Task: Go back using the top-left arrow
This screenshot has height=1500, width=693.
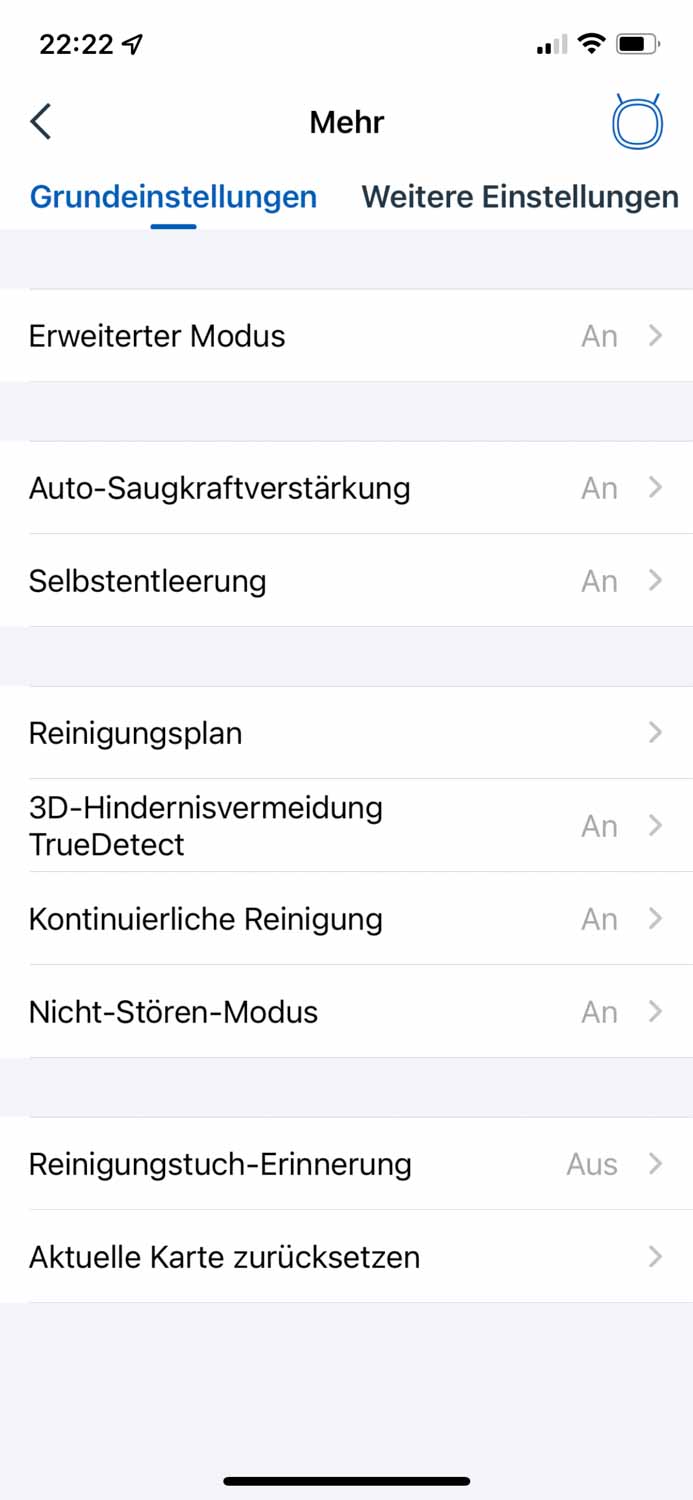Action: (x=41, y=122)
